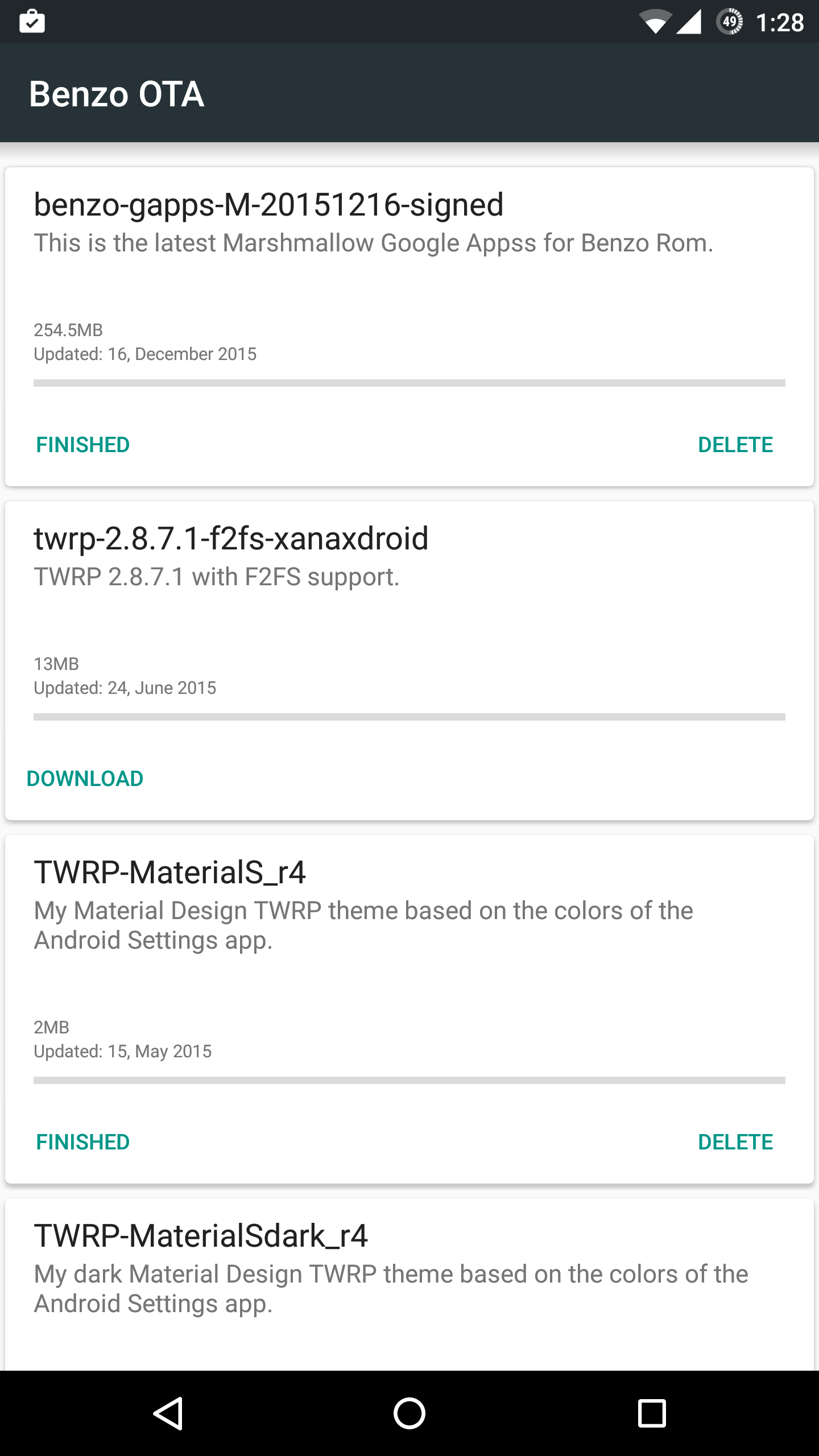Delete the TWRP-MaterialS_r4 file
The width and height of the screenshot is (819, 1456).
(x=735, y=1142)
